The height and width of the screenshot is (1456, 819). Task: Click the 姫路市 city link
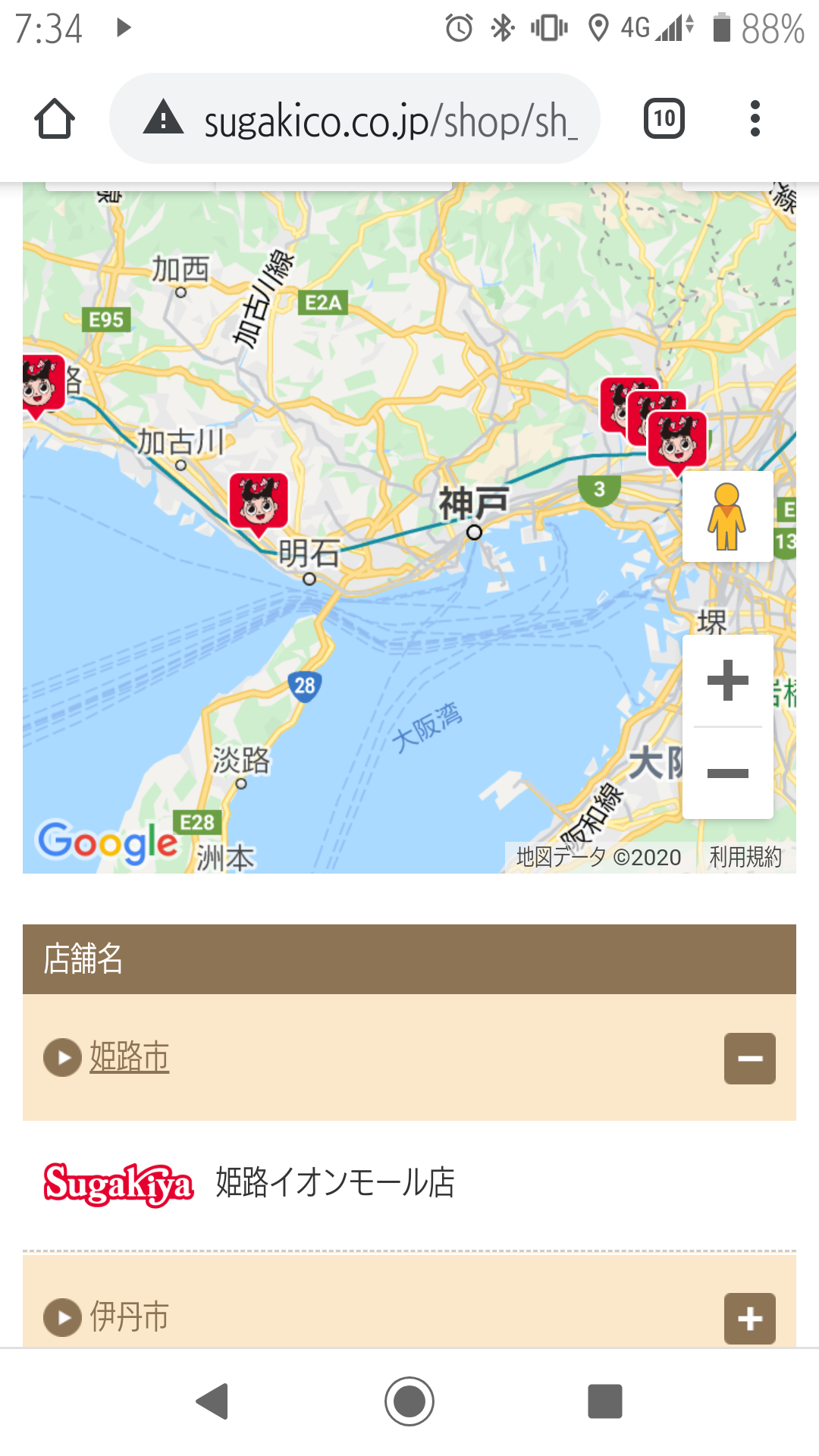point(129,1056)
